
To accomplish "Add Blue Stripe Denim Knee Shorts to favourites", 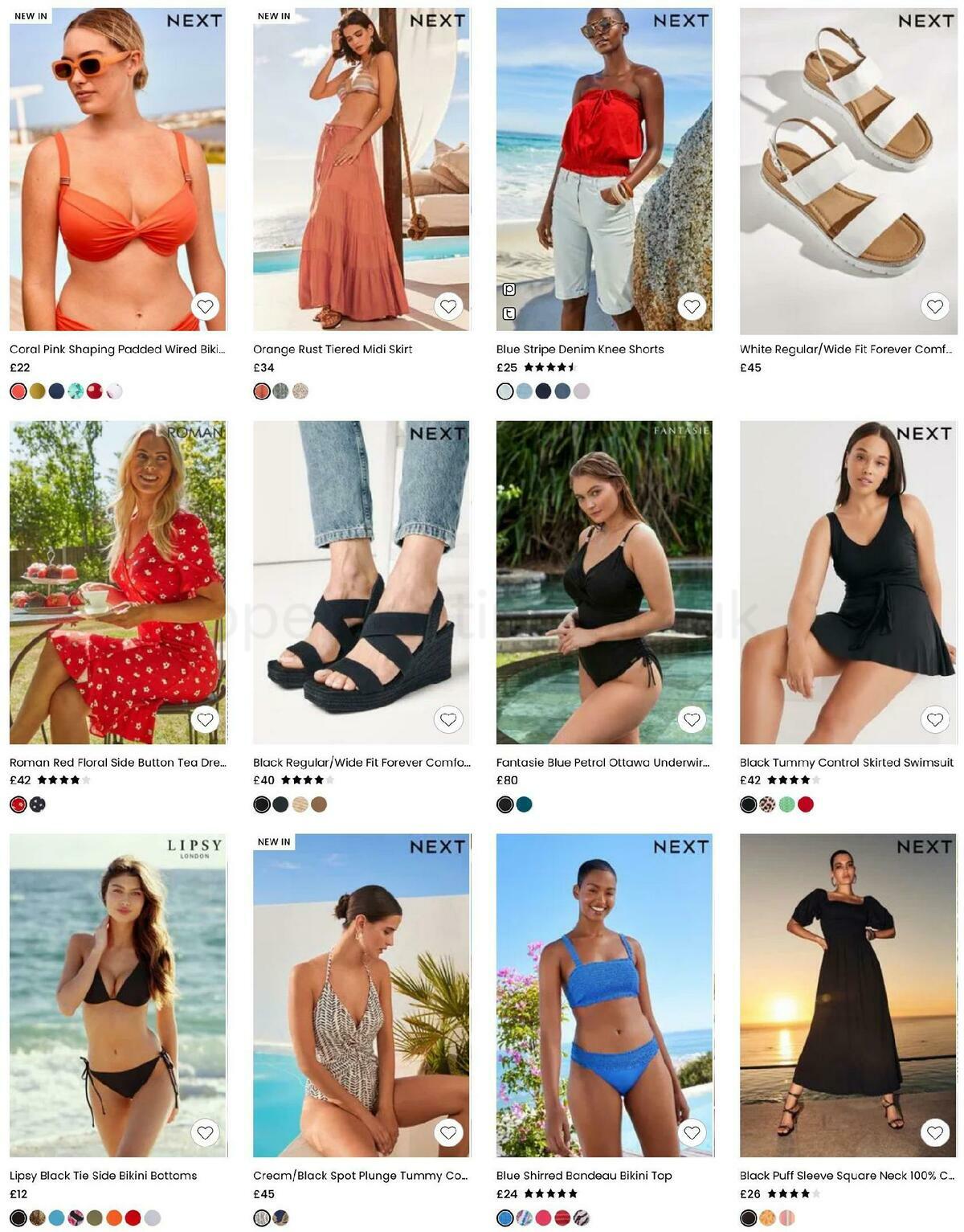I will (691, 305).
